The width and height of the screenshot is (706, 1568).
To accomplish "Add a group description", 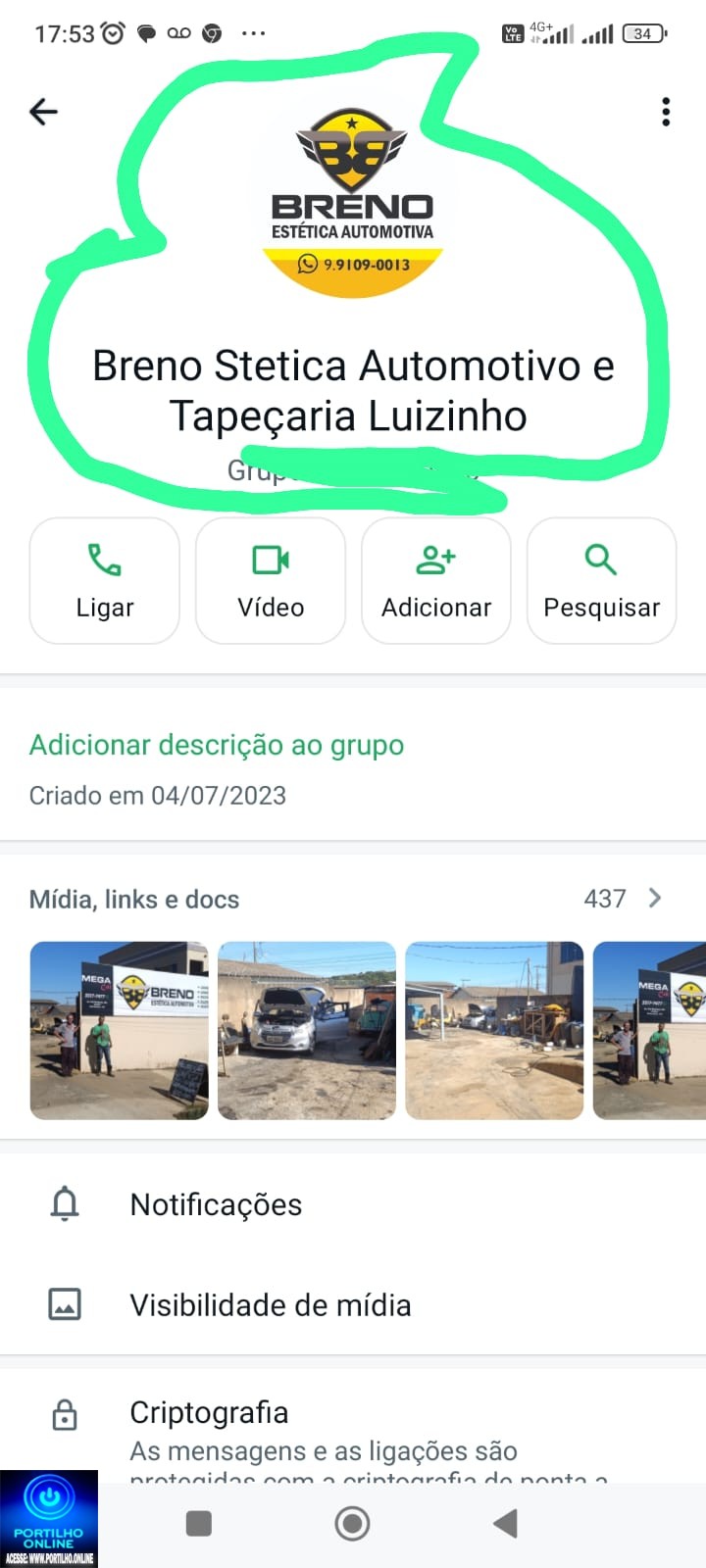I will [217, 745].
